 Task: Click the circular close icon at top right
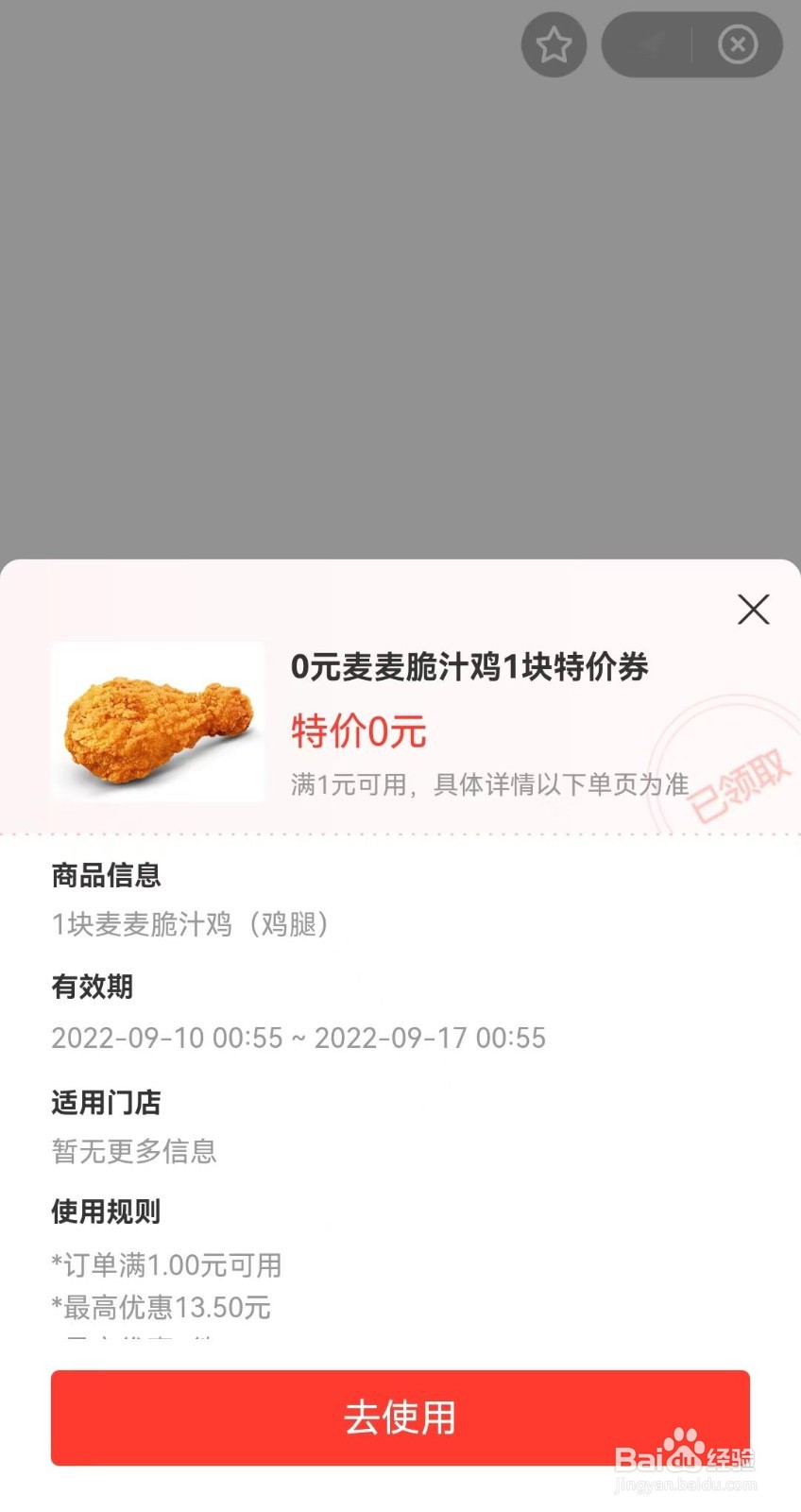click(x=737, y=43)
